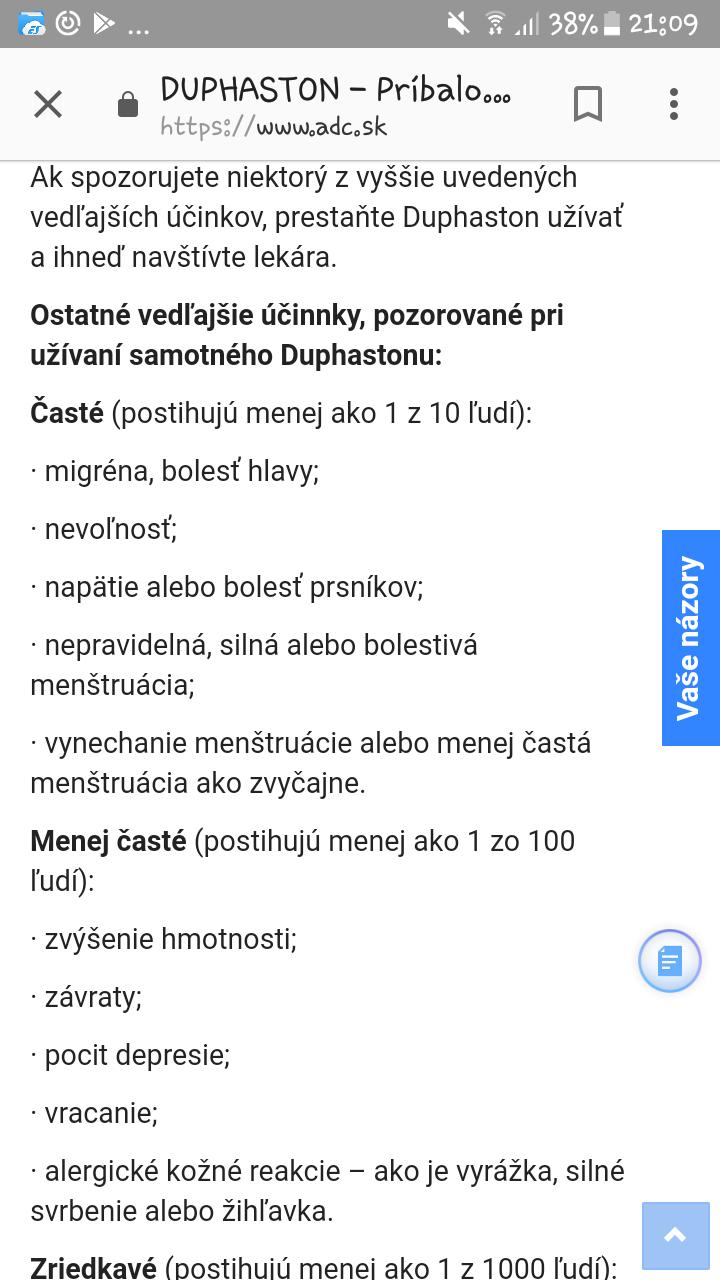Jump back to top of page
This screenshot has width=720, height=1280.
pyautogui.click(x=675, y=1235)
